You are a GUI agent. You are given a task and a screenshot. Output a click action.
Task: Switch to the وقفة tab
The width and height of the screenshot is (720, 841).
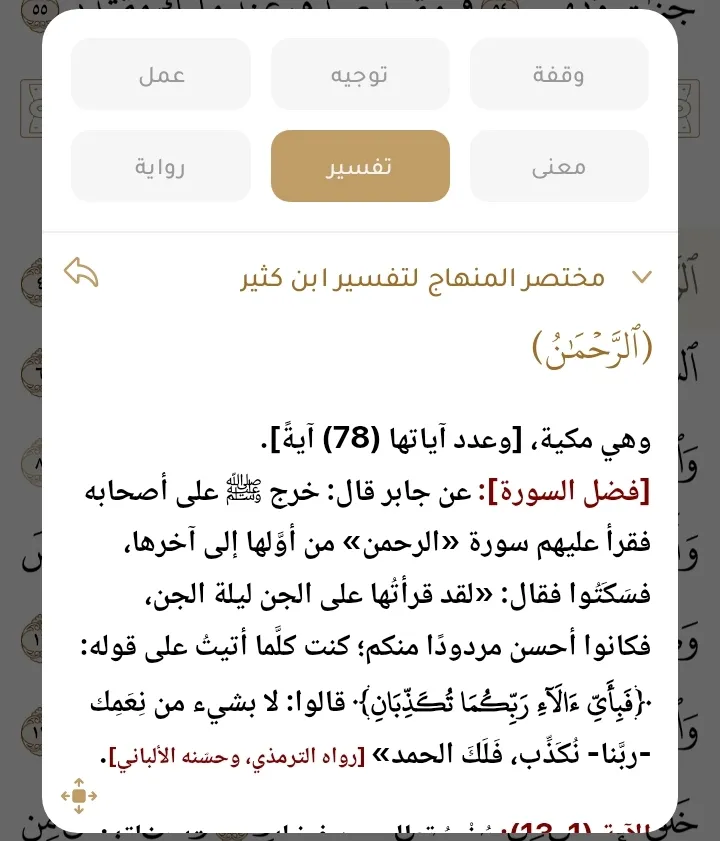559,75
